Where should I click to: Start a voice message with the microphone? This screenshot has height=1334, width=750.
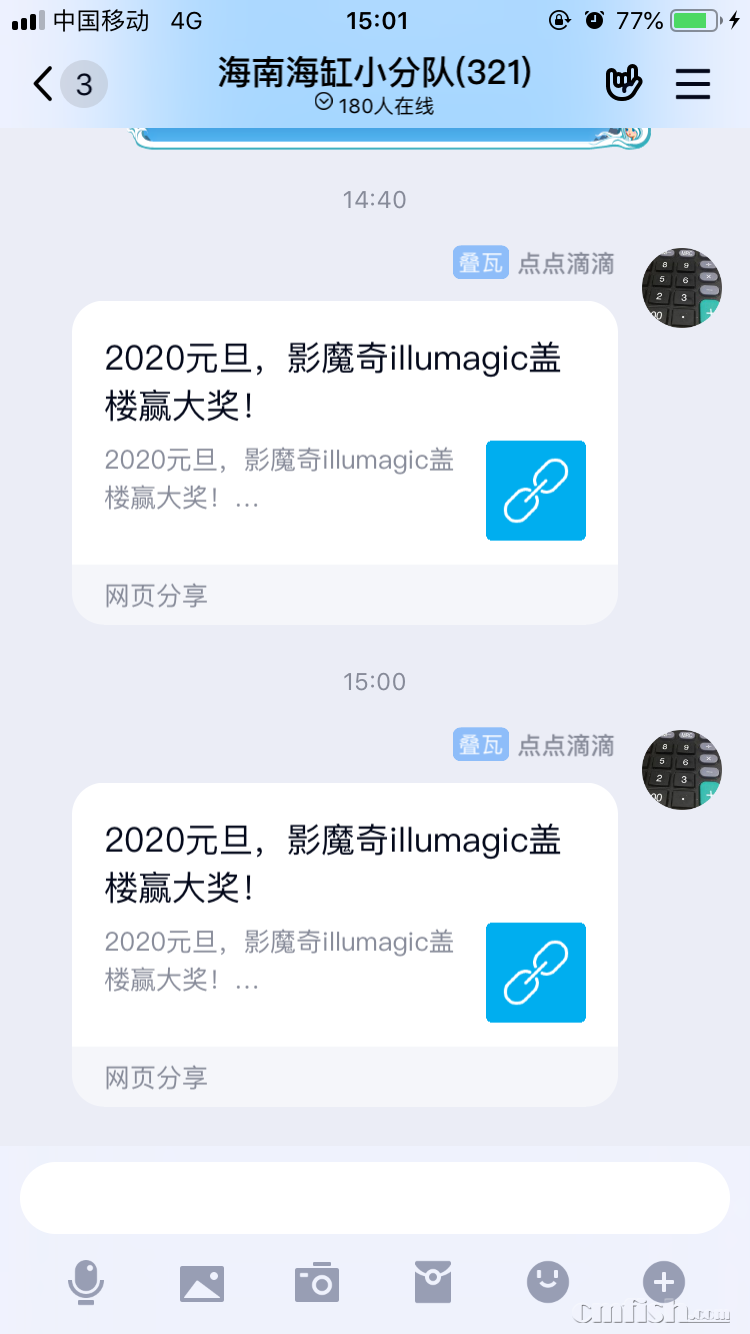[x=86, y=1282]
